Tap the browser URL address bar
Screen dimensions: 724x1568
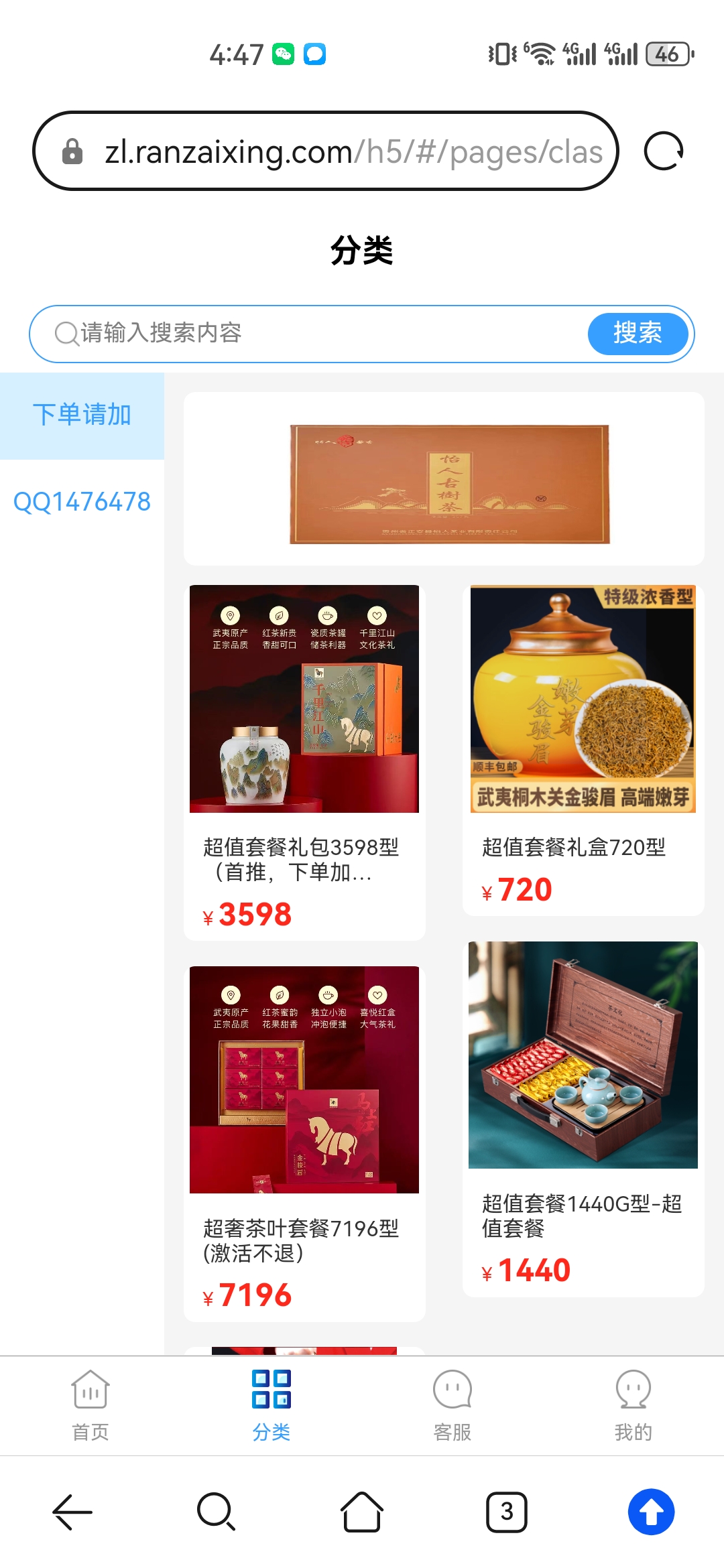(x=325, y=151)
